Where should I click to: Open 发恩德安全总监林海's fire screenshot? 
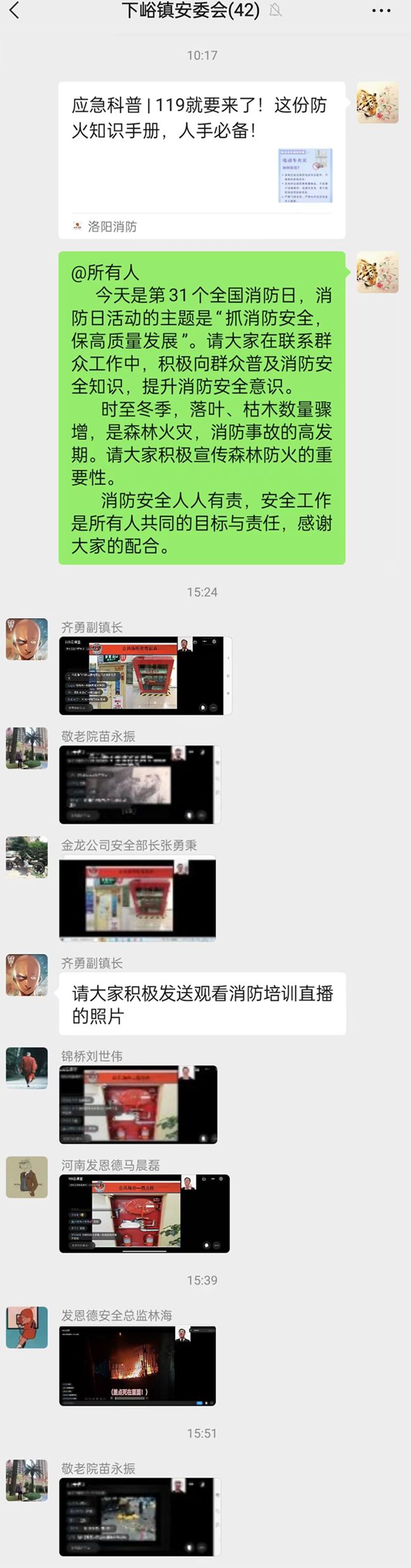(137, 1366)
